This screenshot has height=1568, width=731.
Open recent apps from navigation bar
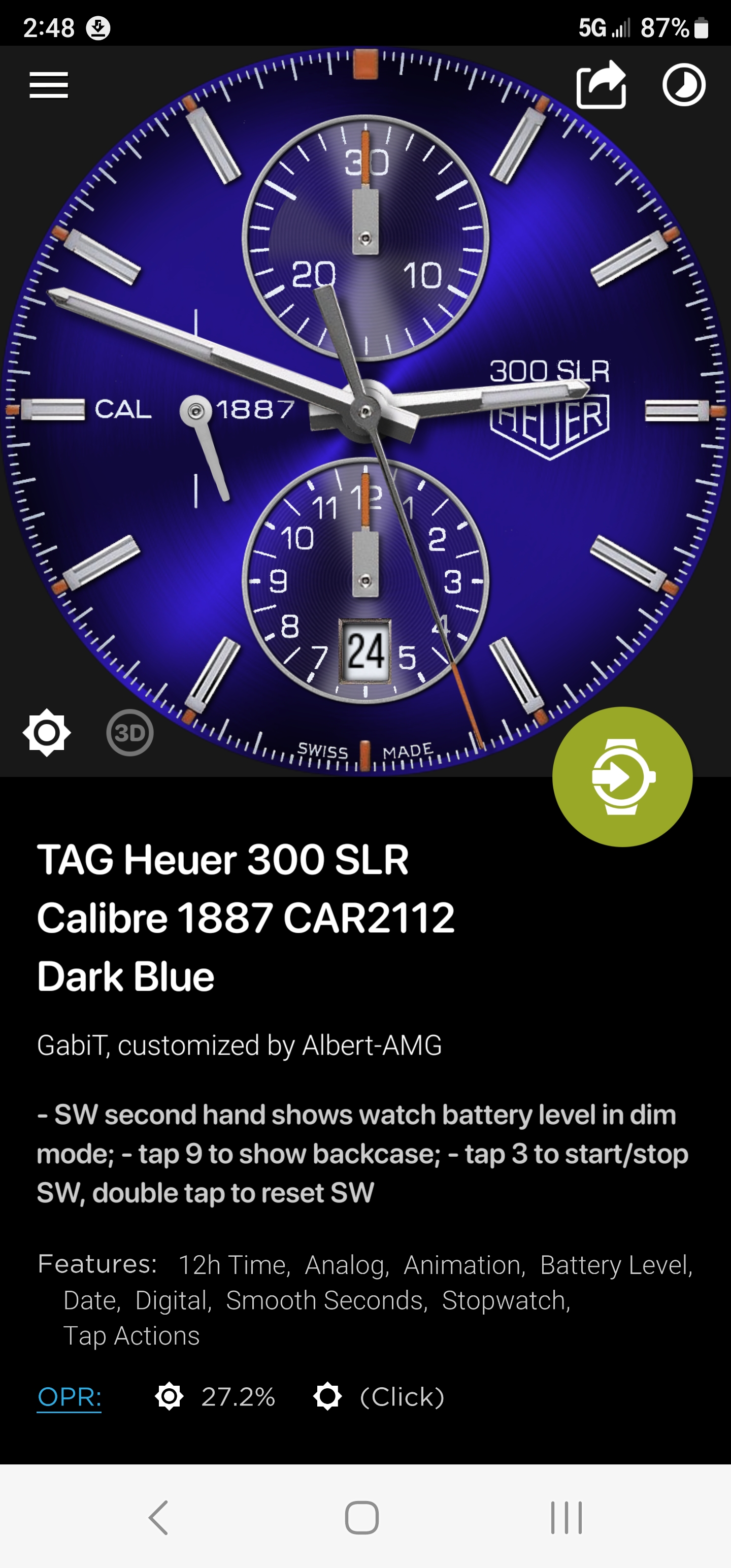click(566, 1517)
